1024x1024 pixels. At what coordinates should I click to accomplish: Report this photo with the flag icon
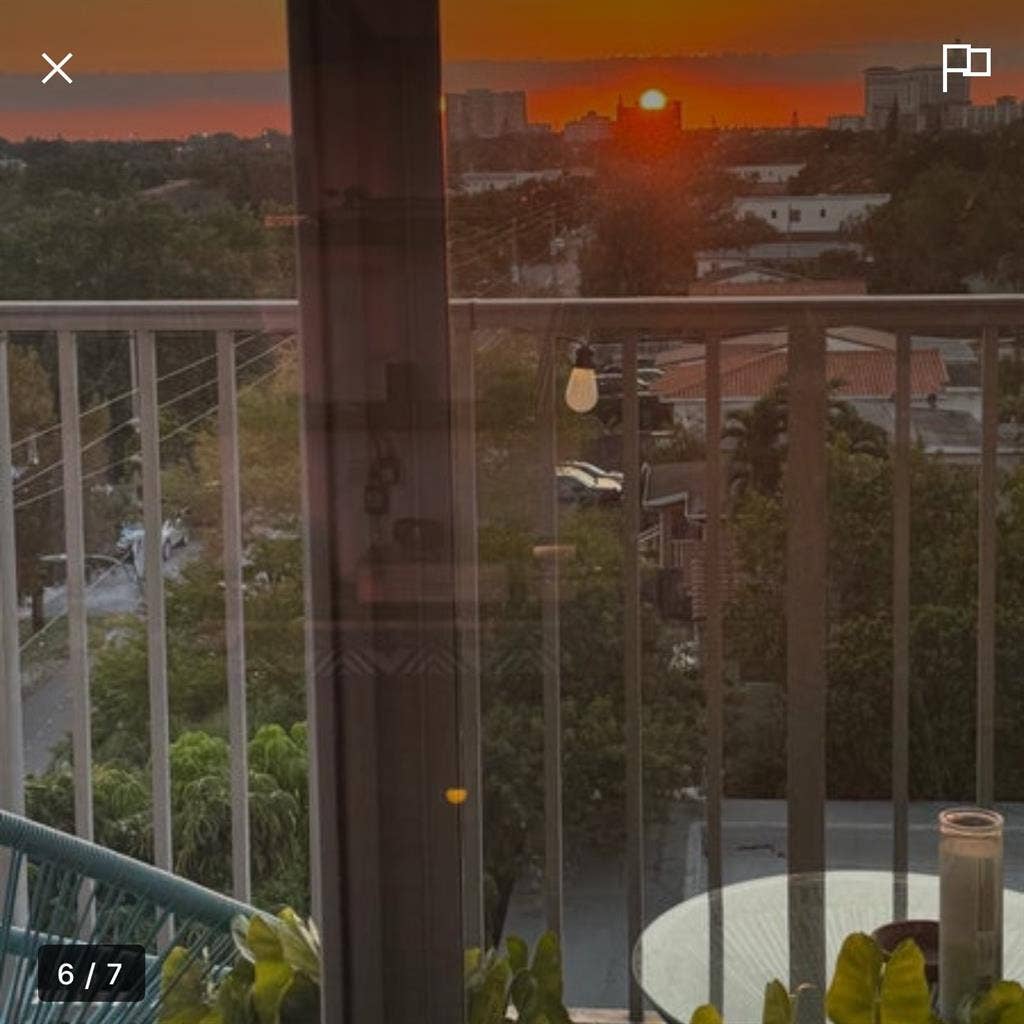click(x=965, y=66)
